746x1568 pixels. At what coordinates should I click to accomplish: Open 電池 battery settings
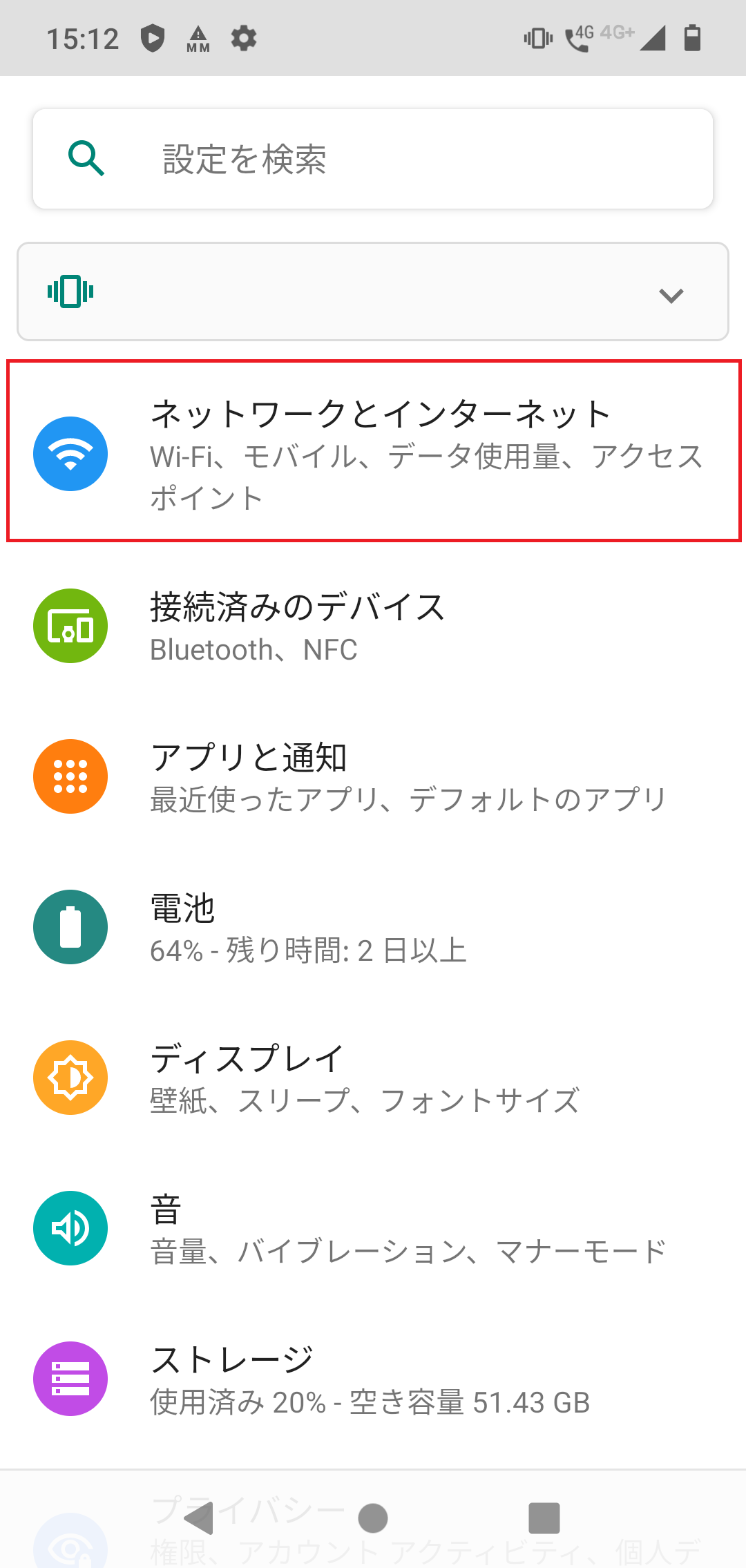(x=373, y=926)
